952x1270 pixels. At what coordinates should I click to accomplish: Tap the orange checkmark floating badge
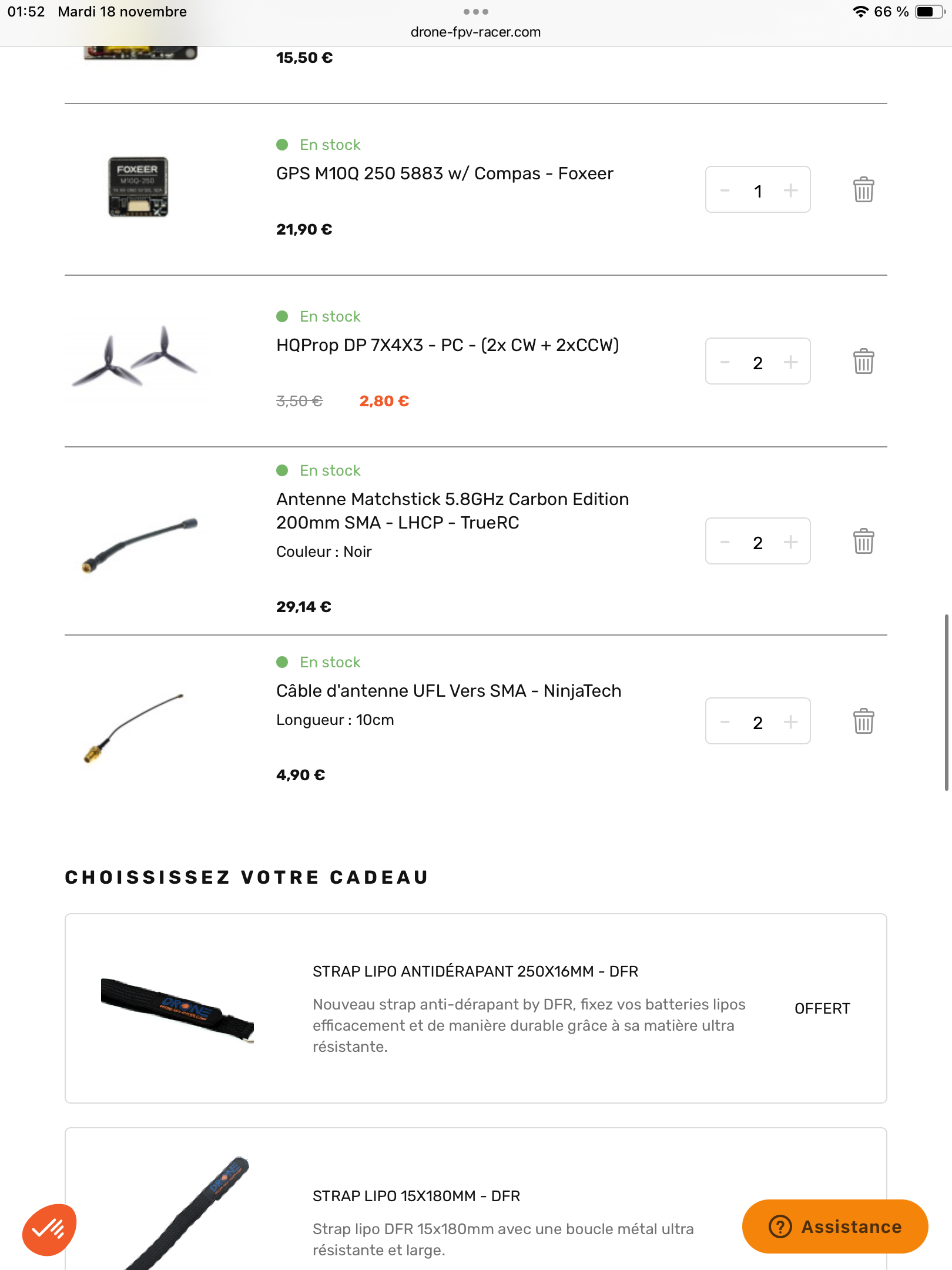49,1229
